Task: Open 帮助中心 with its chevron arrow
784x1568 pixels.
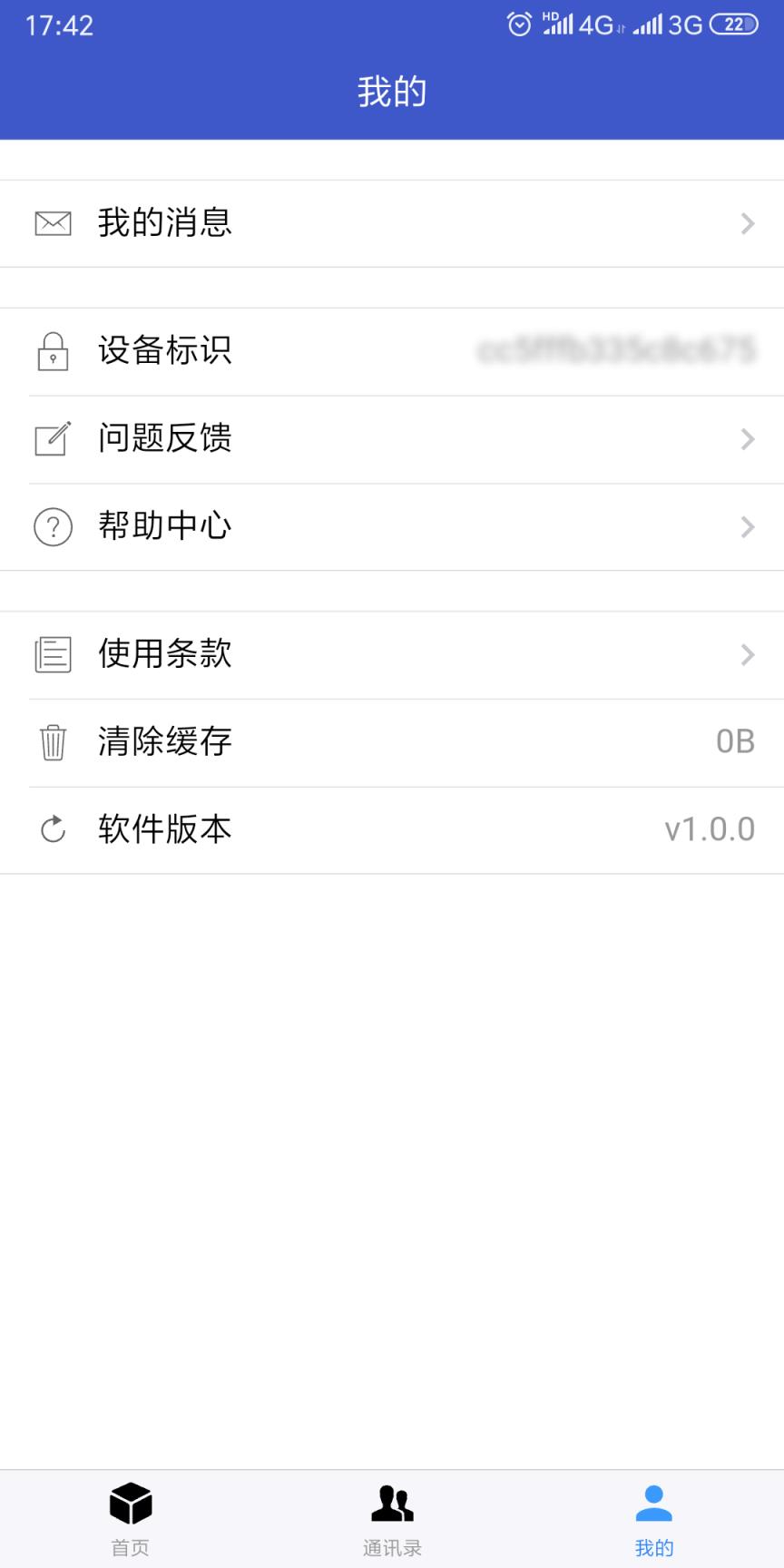Action: coord(746,526)
